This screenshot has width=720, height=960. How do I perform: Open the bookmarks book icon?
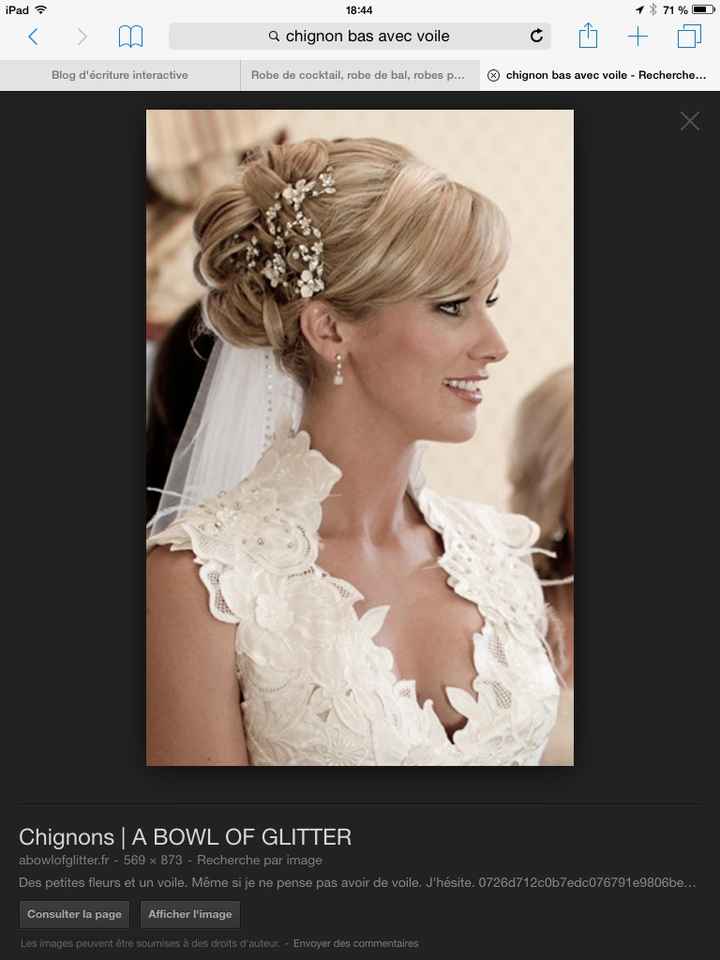pos(131,37)
